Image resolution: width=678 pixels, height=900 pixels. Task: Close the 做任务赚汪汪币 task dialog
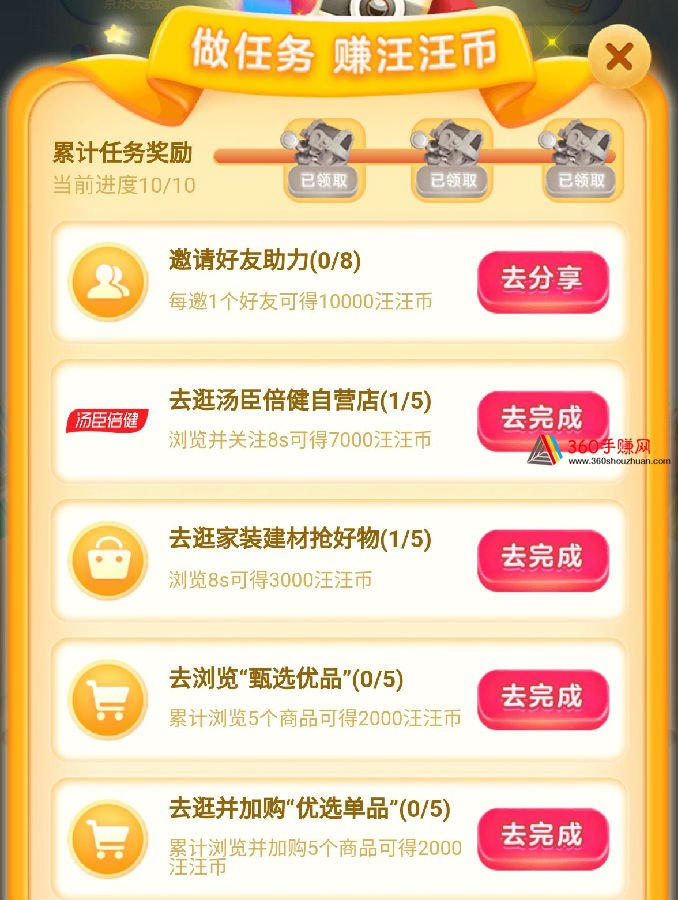click(x=619, y=59)
